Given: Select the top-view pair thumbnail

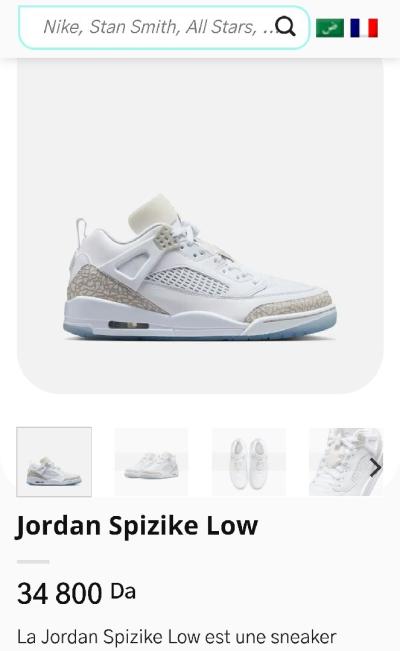Looking at the screenshot, I should [249, 462].
